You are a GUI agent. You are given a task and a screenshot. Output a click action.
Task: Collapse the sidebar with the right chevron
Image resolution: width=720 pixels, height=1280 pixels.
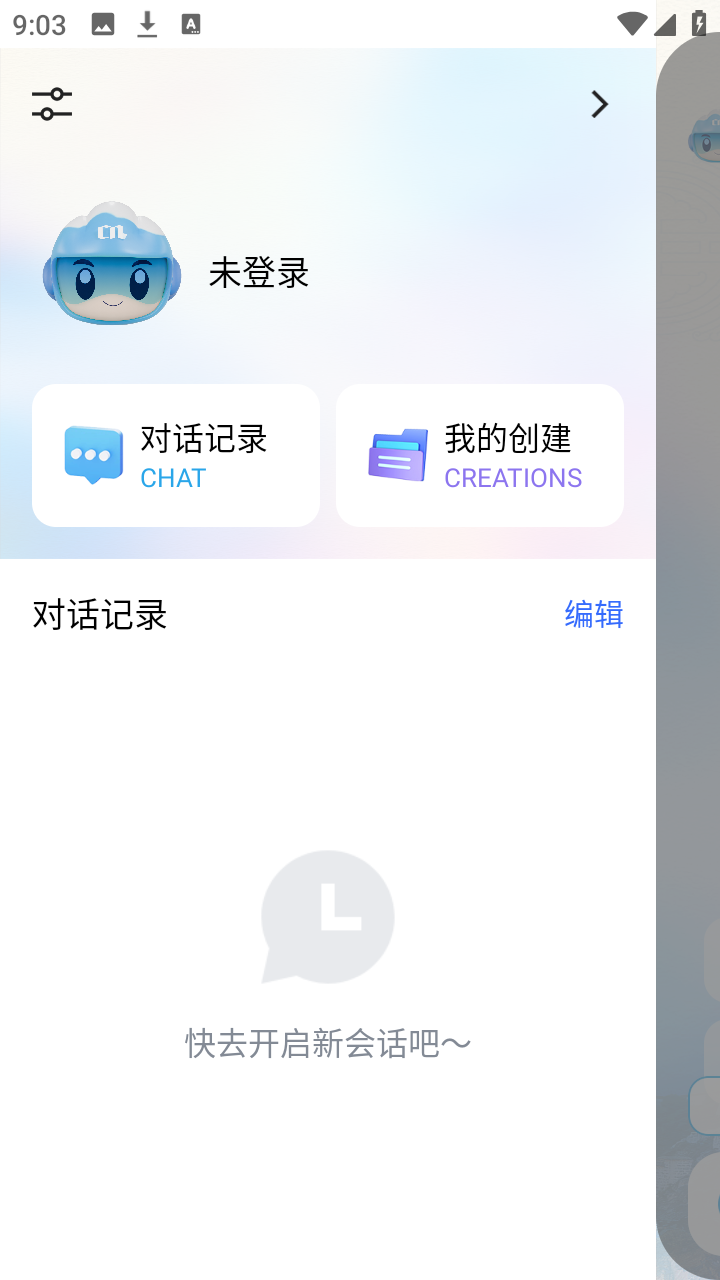pyautogui.click(x=598, y=103)
